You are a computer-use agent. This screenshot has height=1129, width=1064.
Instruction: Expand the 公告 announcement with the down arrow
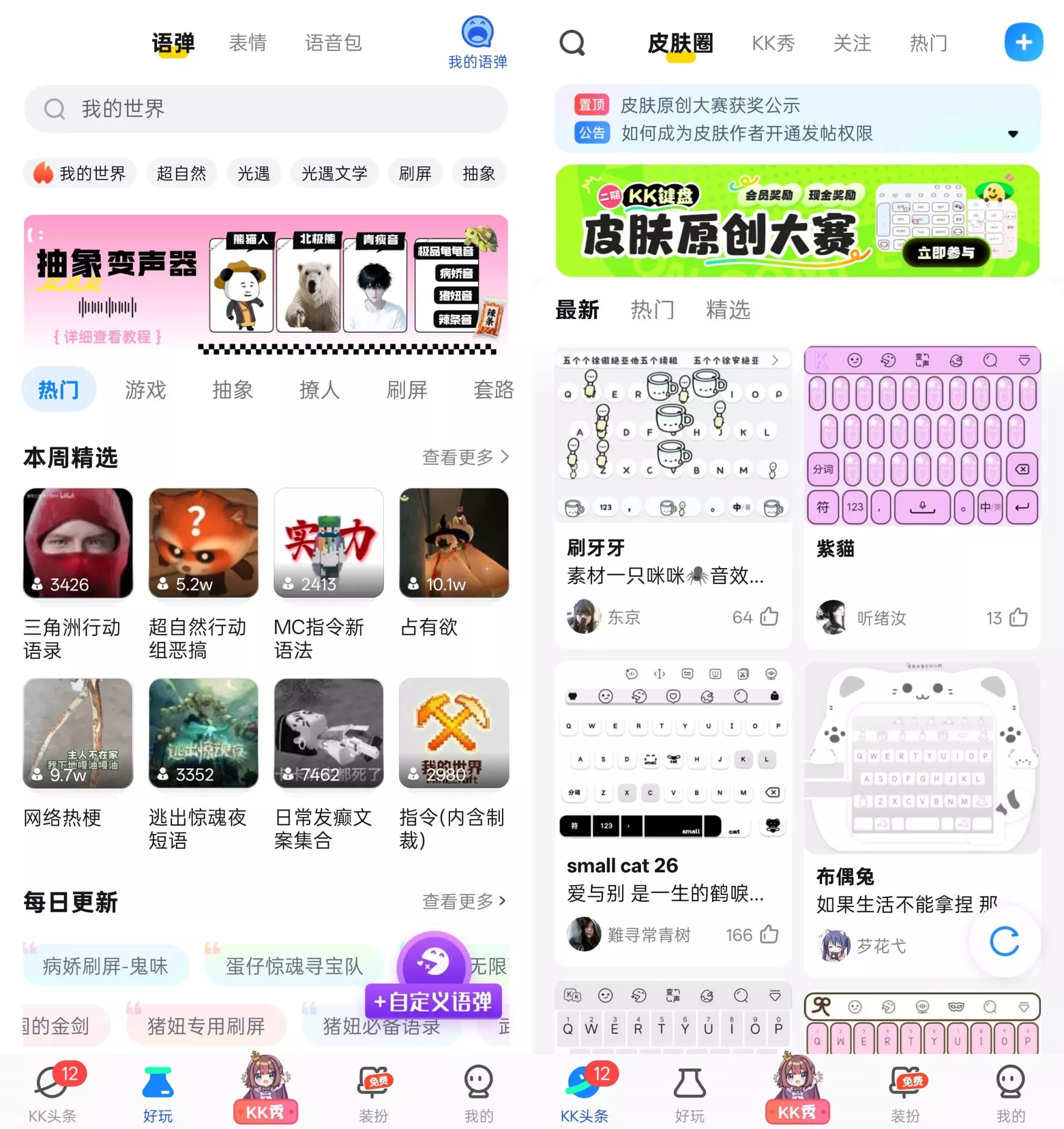point(1014,134)
